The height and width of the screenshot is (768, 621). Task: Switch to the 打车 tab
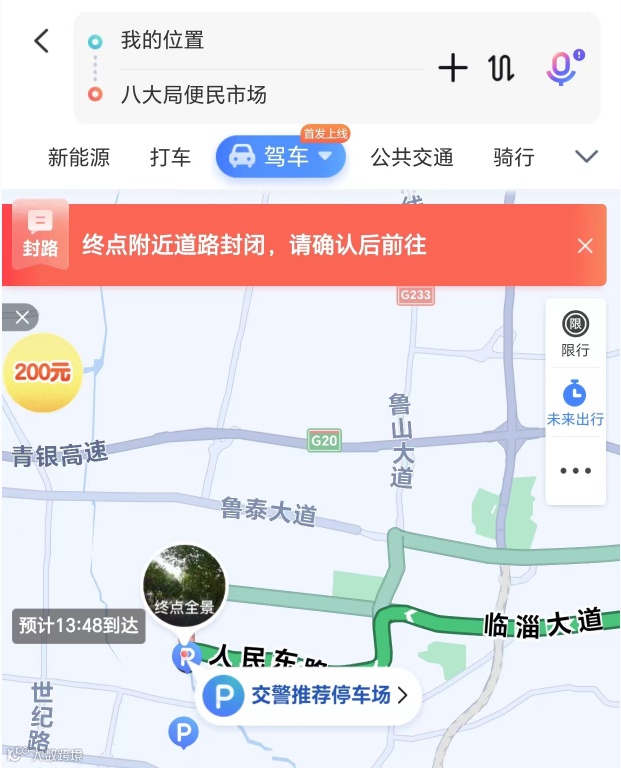tap(170, 158)
